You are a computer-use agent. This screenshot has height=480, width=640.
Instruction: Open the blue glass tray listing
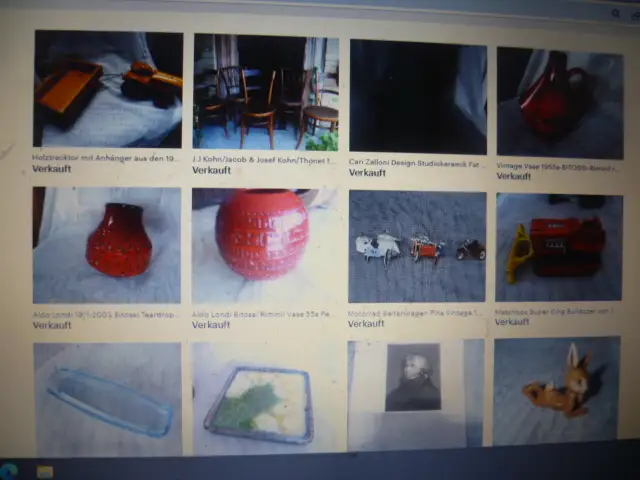coord(108,400)
